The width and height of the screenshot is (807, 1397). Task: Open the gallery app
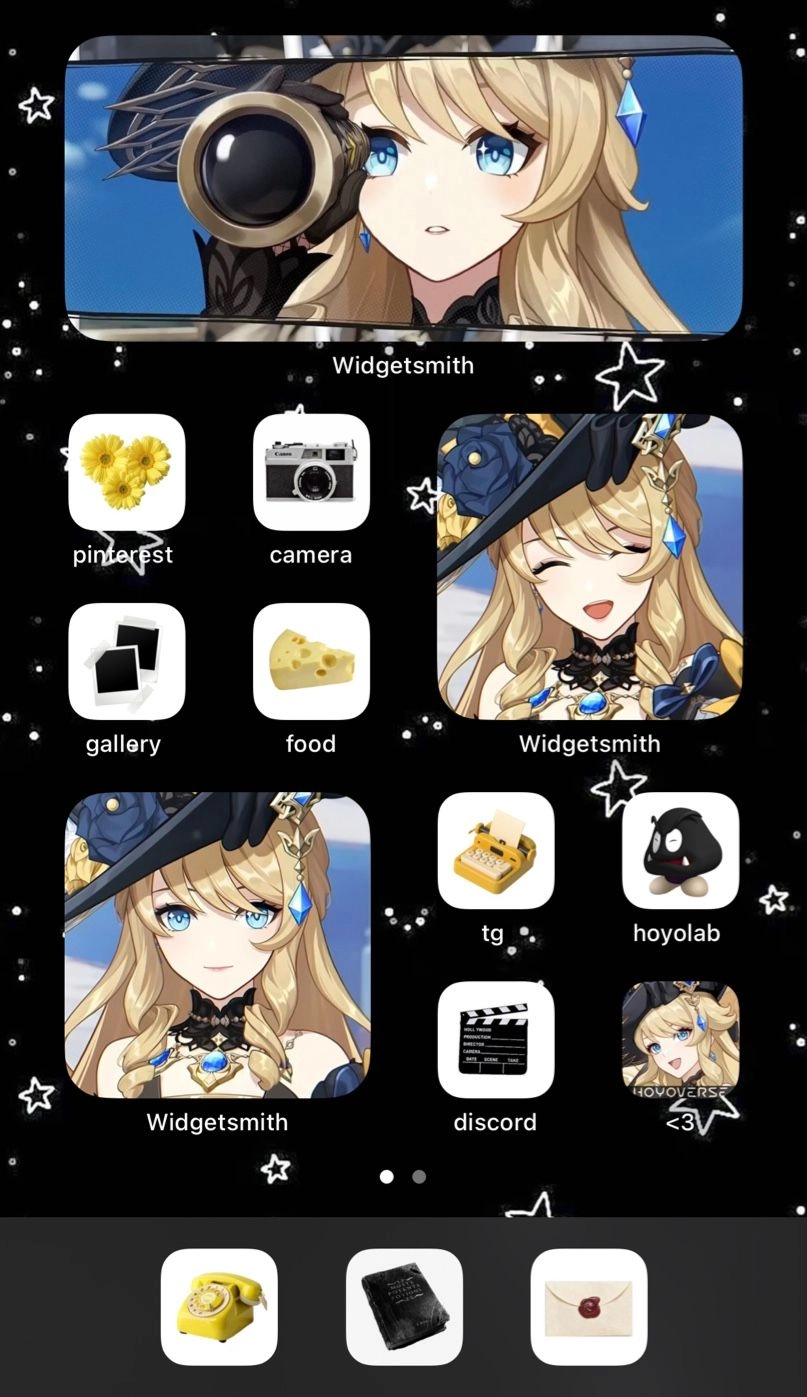tap(126, 661)
